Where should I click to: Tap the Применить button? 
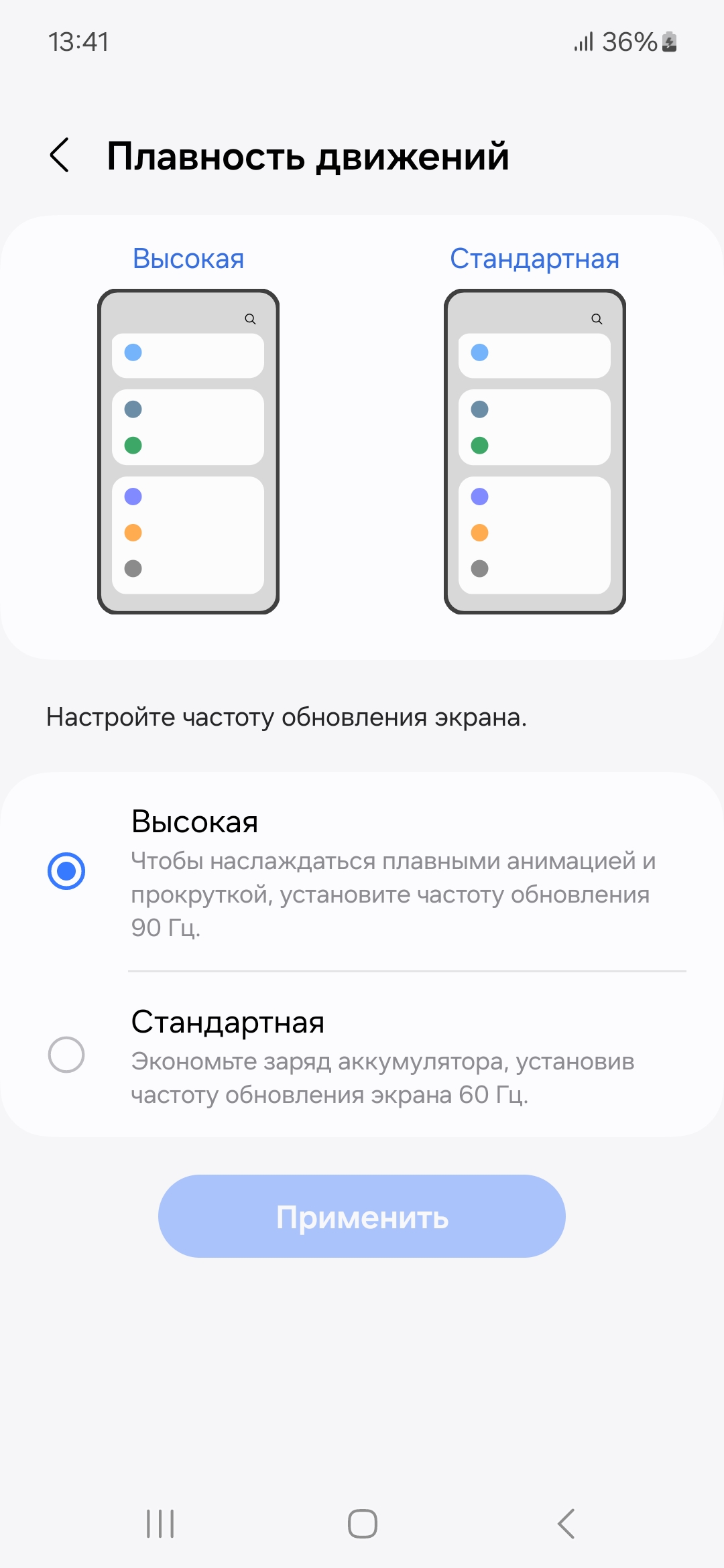[362, 1216]
